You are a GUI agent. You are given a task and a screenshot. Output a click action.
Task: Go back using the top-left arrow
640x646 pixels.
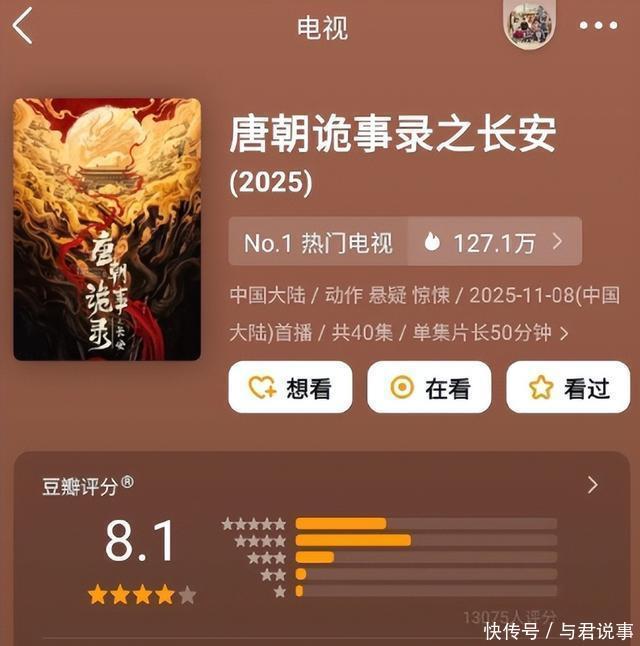point(22,25)
